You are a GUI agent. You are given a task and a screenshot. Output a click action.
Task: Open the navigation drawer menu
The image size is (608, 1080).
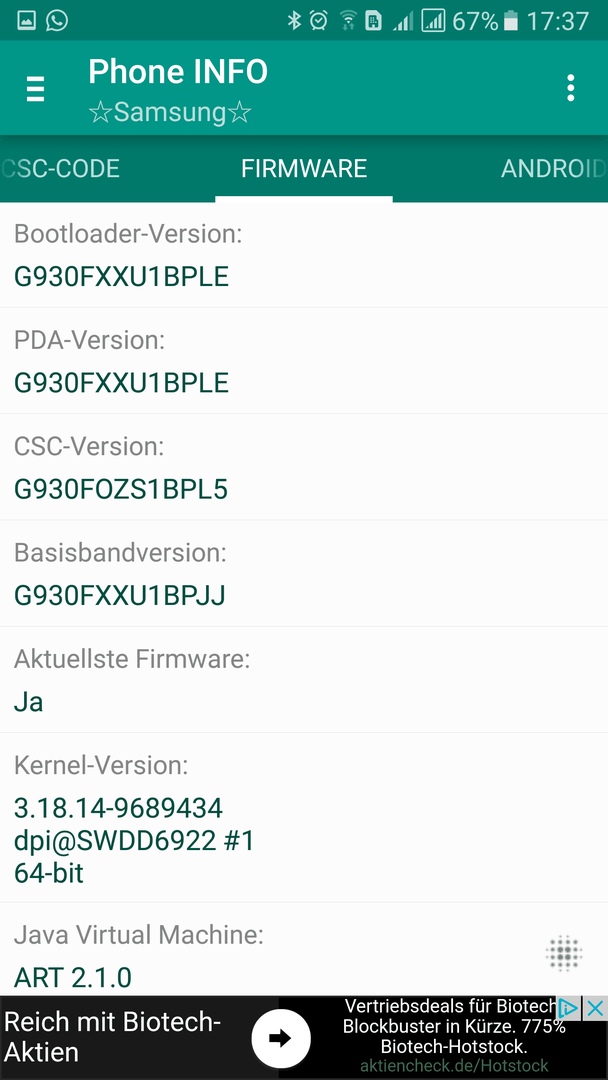(x=36, y=89)
